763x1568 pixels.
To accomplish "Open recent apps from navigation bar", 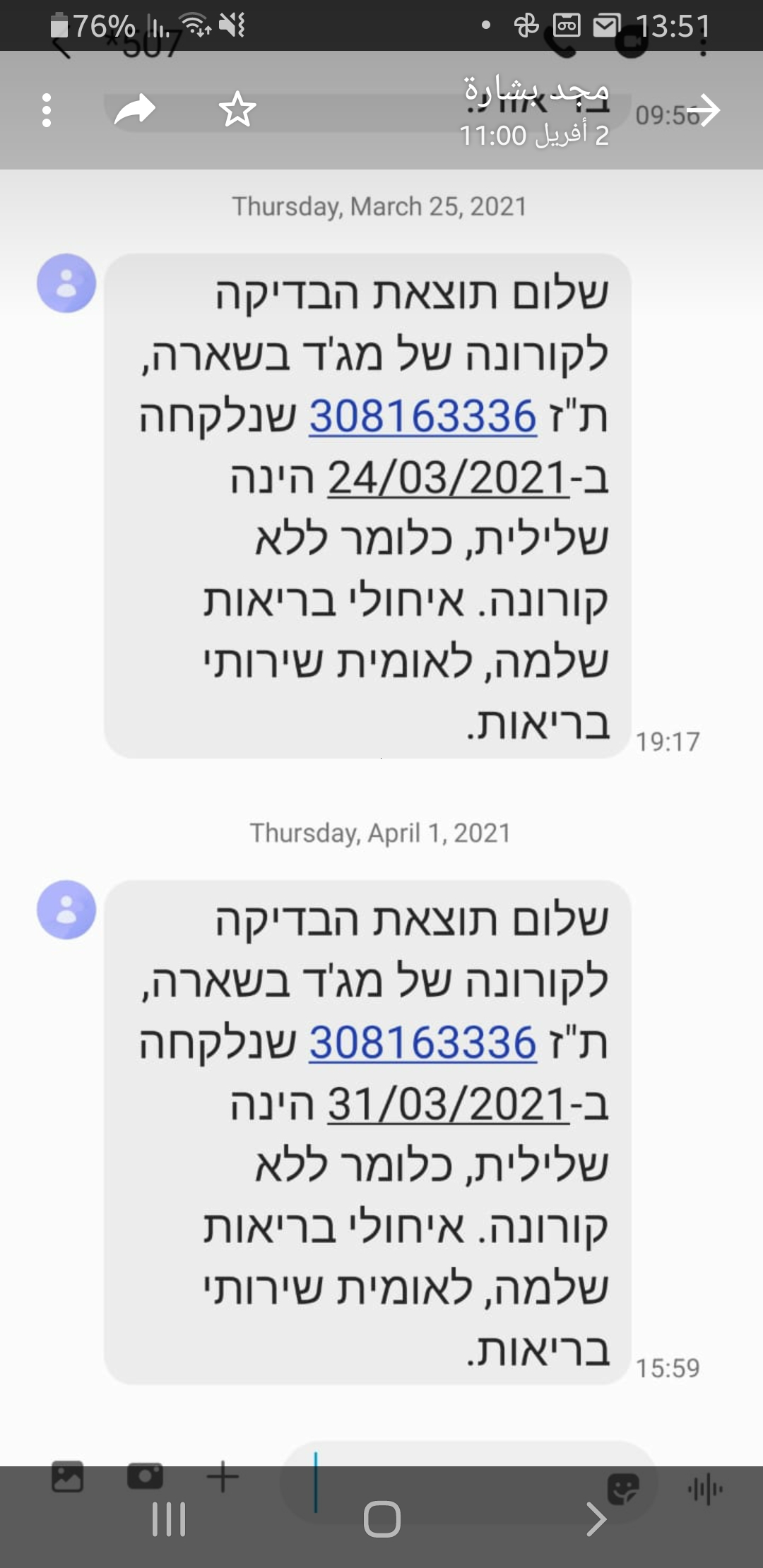I will [x=169, y=1519].
